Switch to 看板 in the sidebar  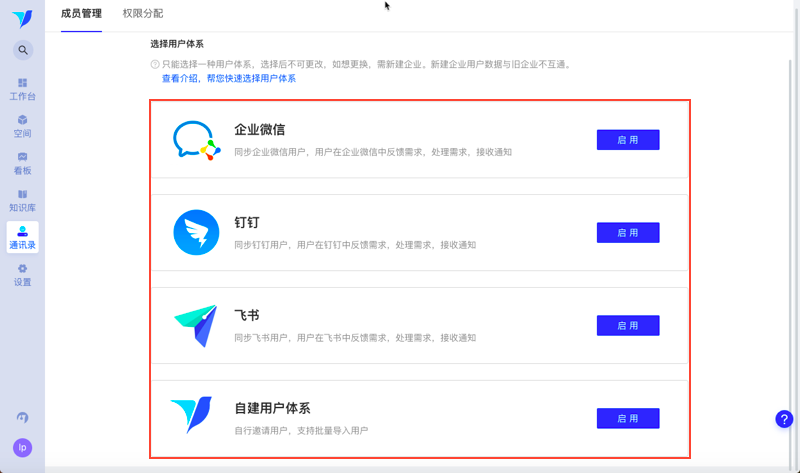click(x=22, y=163)
